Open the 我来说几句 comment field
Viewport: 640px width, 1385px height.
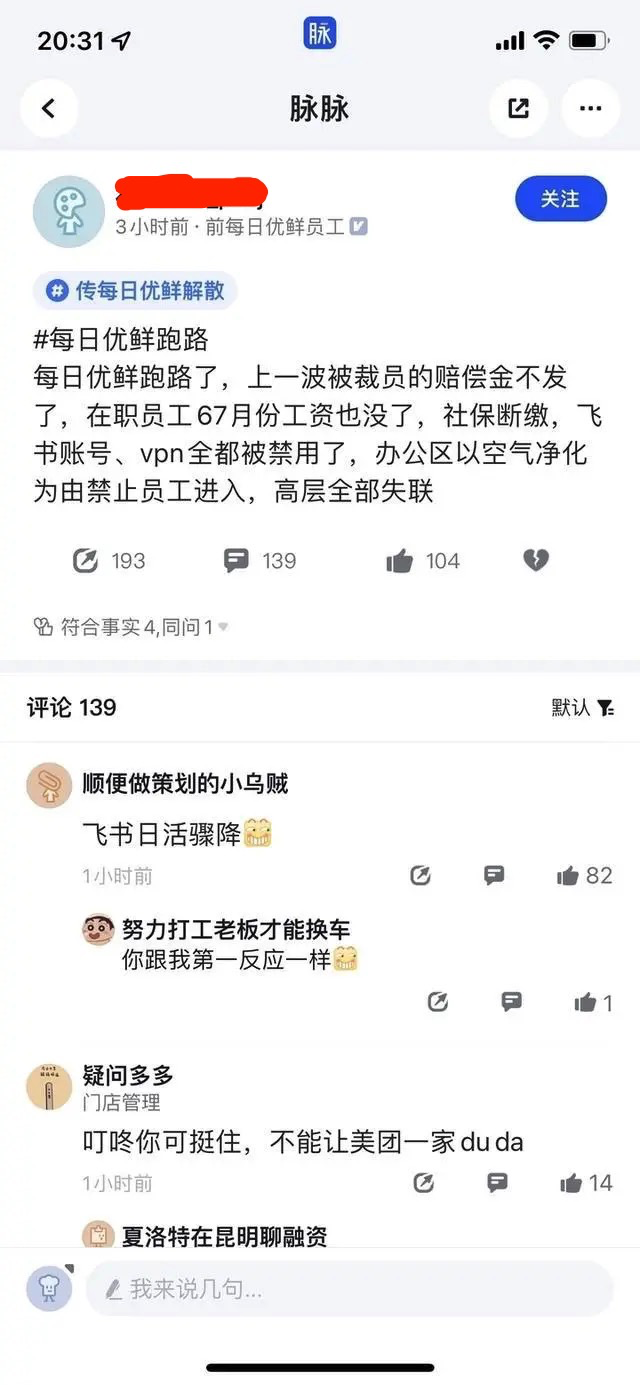348,1288
